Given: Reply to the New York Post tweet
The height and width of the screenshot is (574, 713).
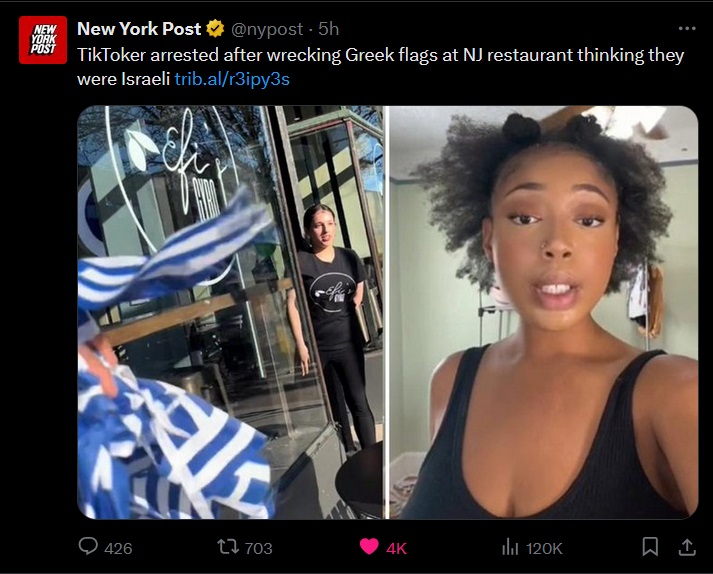Looking at the screenshot, I should [x=90, y=547].
